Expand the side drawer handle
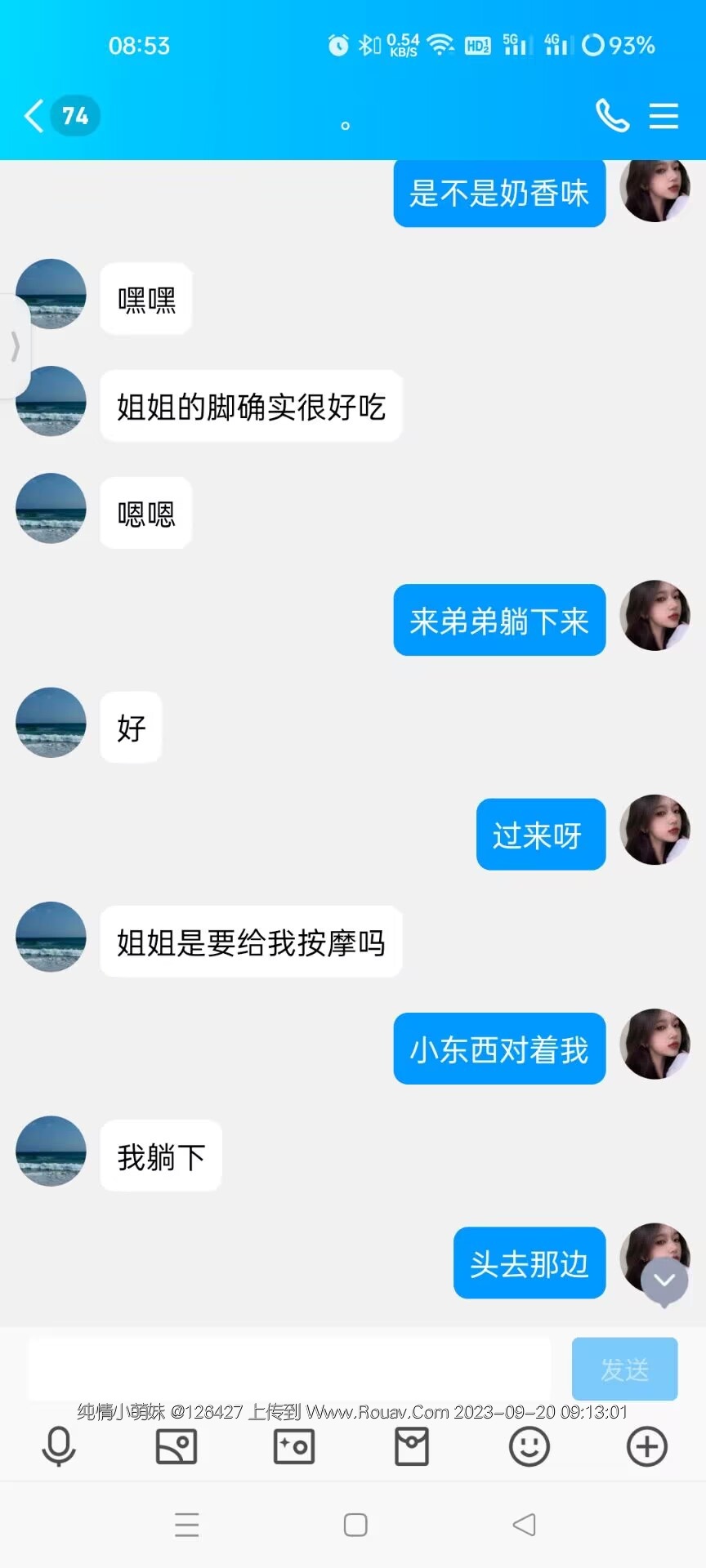706x1568 pixels. [15, 346]
